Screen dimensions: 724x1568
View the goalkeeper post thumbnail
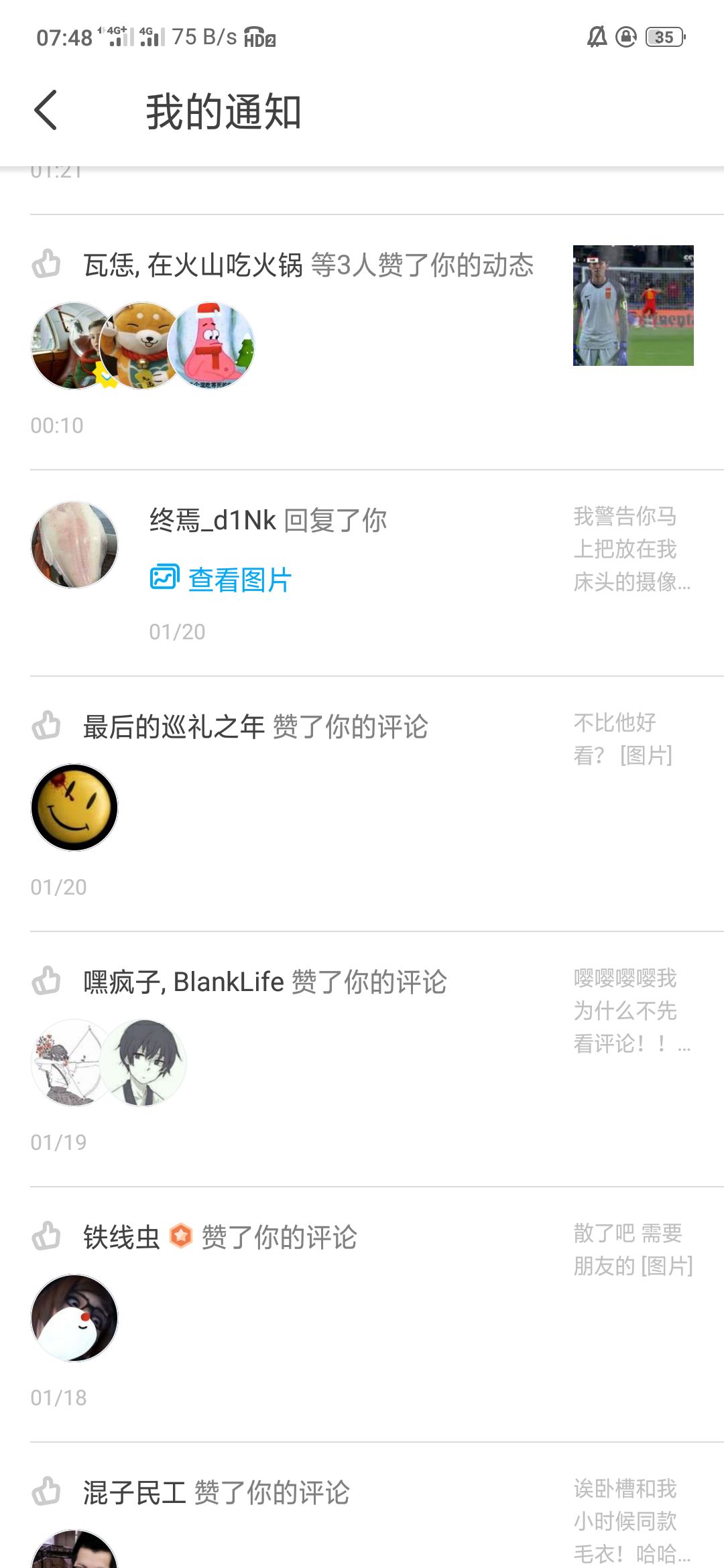[633, 306]
